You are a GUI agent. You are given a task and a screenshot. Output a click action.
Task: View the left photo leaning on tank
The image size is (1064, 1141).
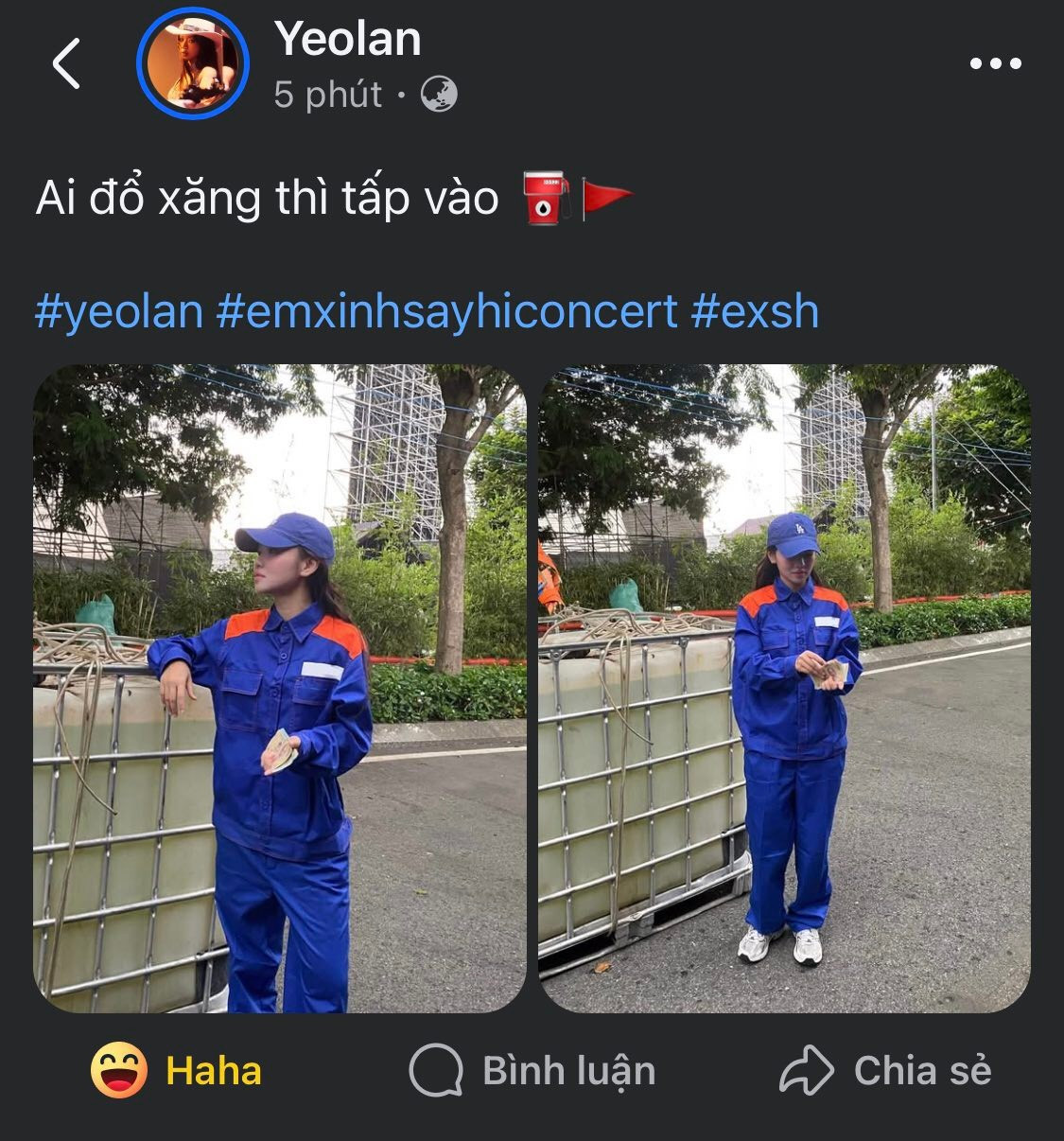point(280,689)
